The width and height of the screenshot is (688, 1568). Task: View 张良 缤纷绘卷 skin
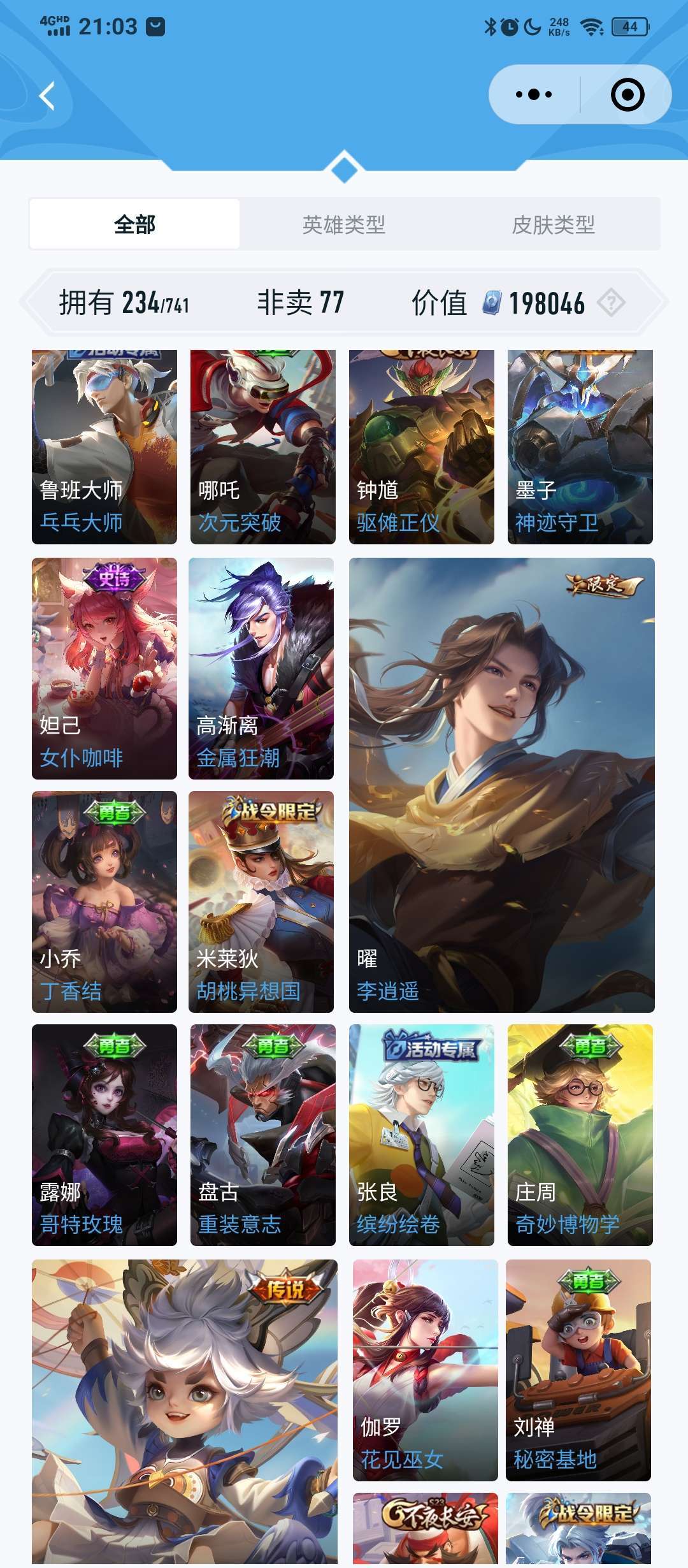(421, 1135)
